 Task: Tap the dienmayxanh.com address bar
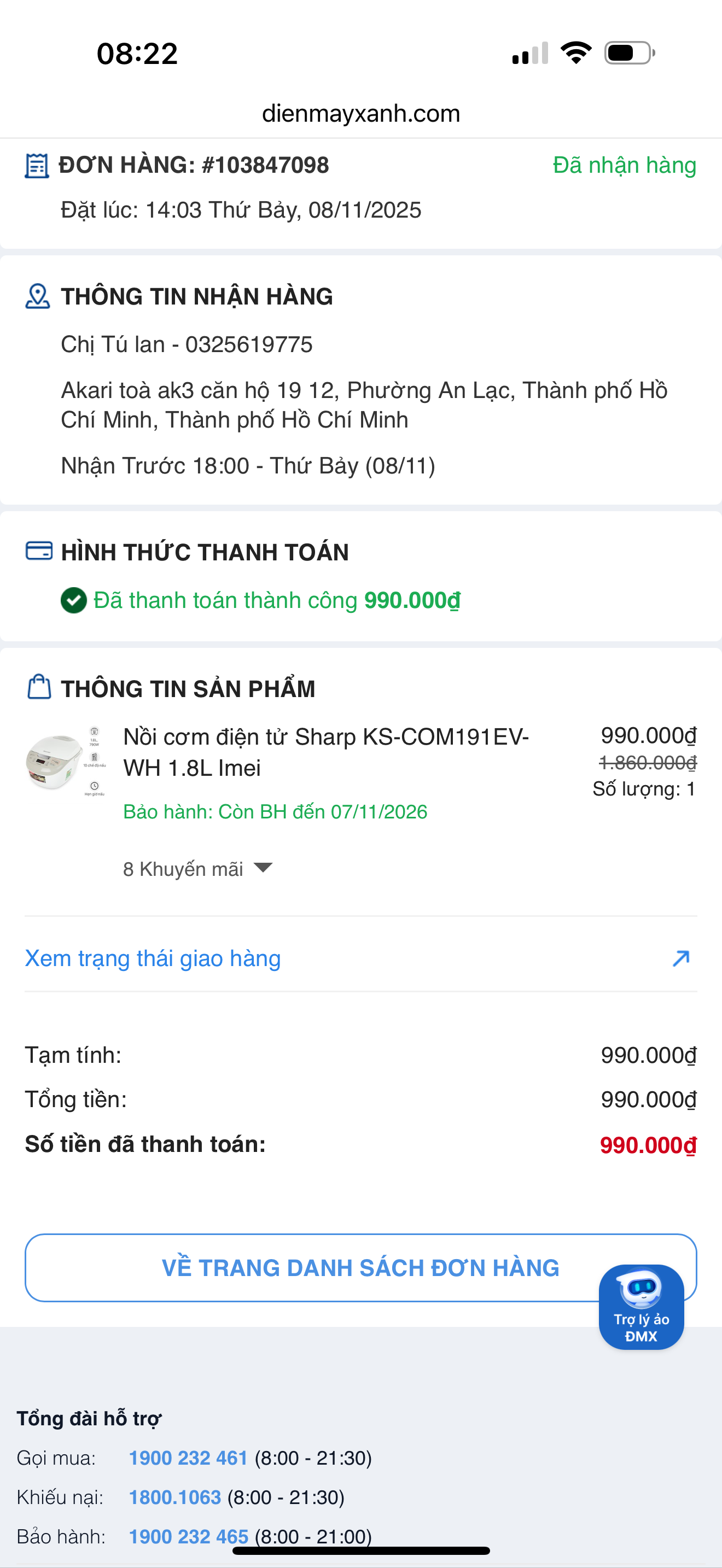tap(361, 114)
